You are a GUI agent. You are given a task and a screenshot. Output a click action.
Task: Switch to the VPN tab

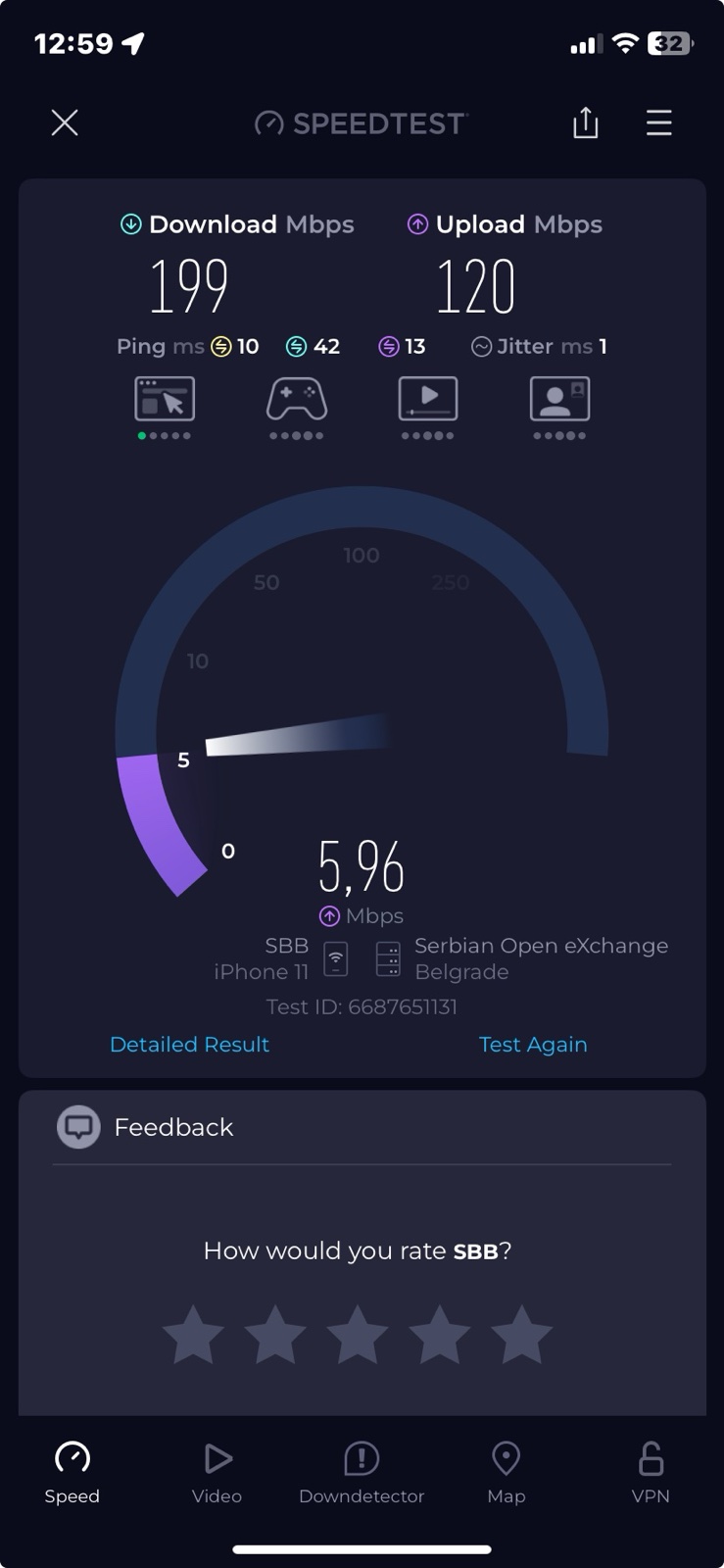[651, 1472]
